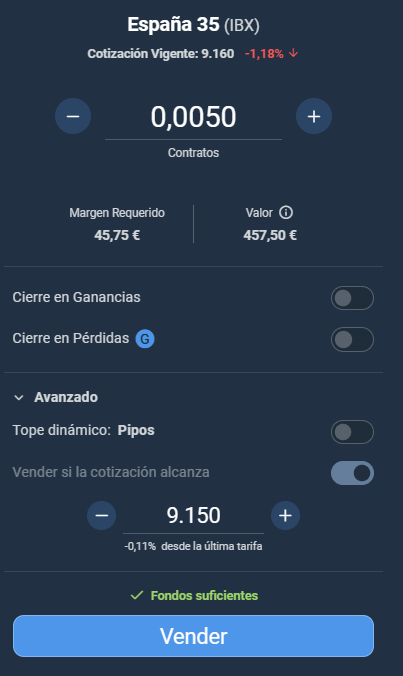Image resolution: width=403 pixels, height=676 pixels.
Task: Tap the Vender button
Action: (194, 636)
